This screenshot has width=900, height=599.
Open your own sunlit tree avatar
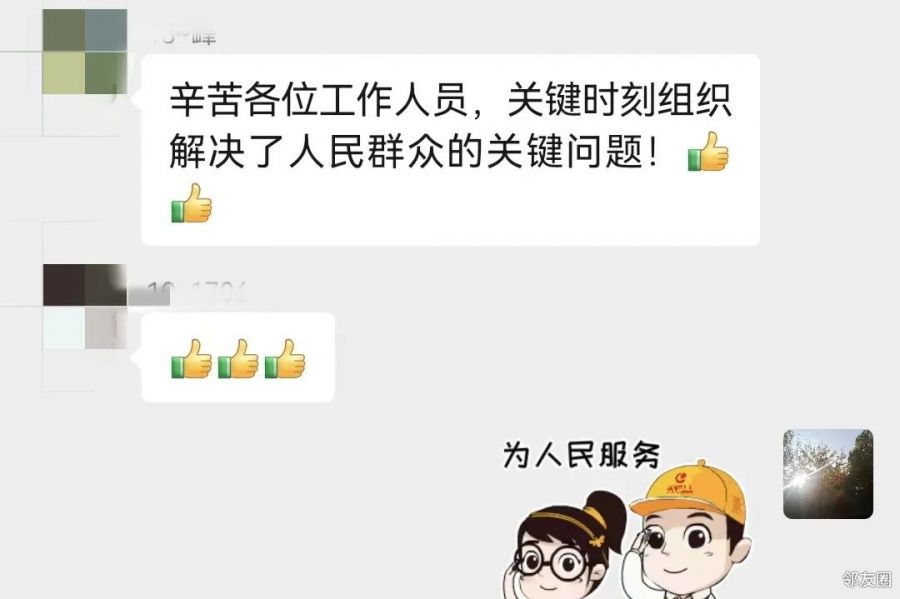(x=827, y=474)
